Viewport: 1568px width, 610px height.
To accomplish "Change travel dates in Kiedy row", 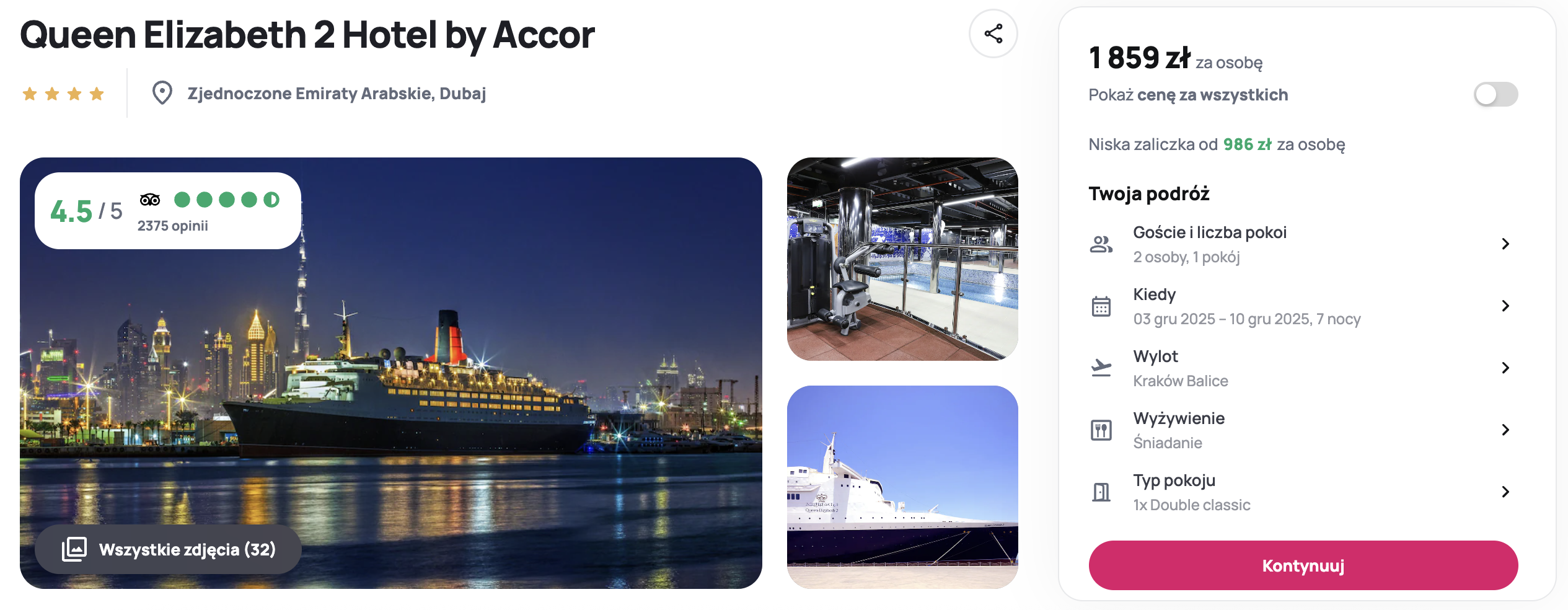I will [x=1302, y=306].
